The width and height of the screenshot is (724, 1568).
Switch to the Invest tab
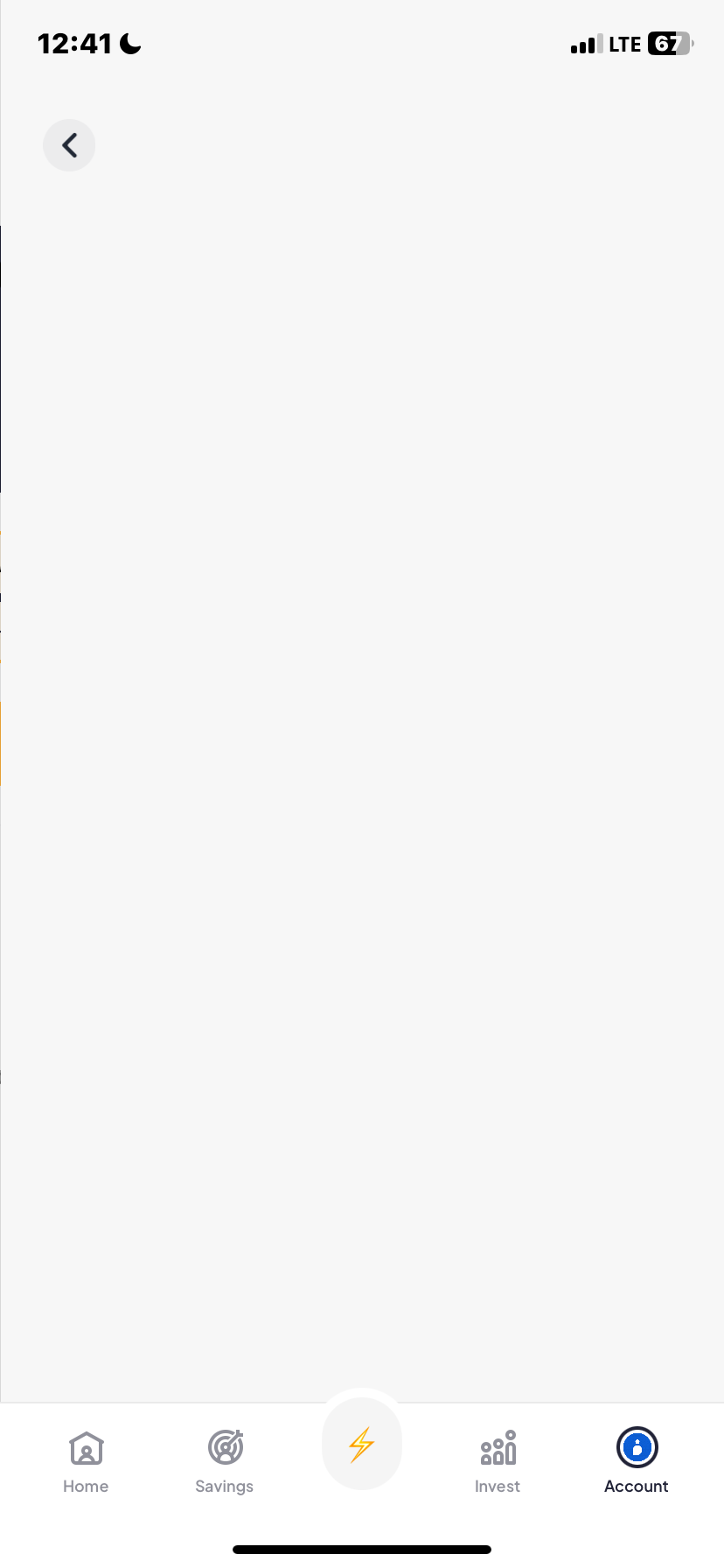click(498, 1461)
